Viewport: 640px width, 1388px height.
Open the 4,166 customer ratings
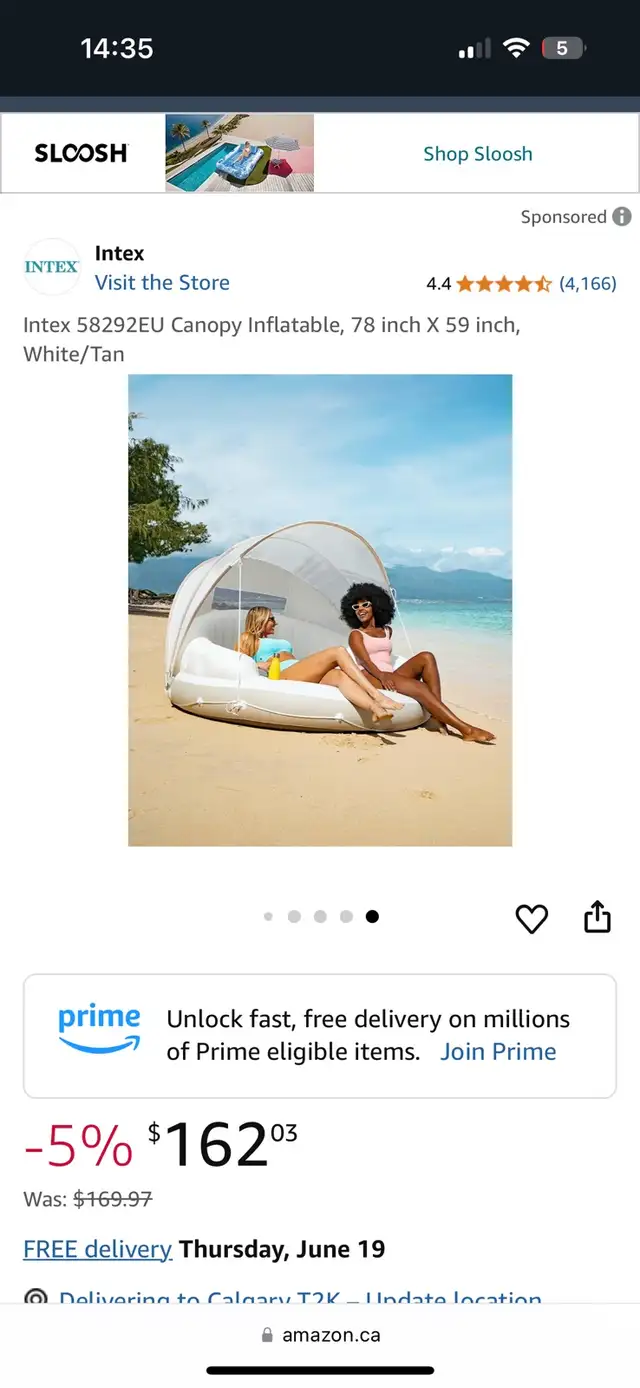click(587, 284)
